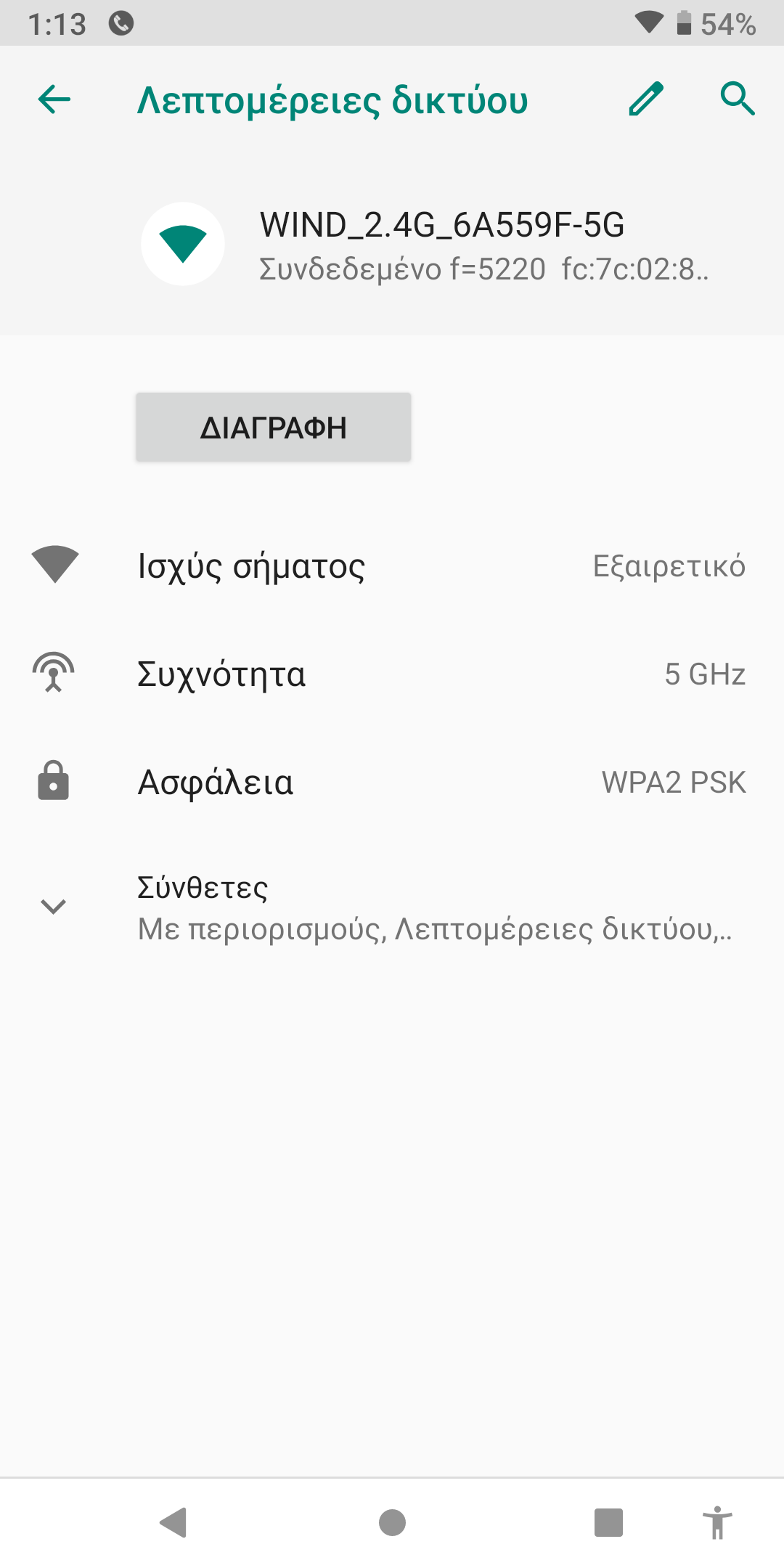
Task: Tap the system home button
Action: coord(392,1522)
